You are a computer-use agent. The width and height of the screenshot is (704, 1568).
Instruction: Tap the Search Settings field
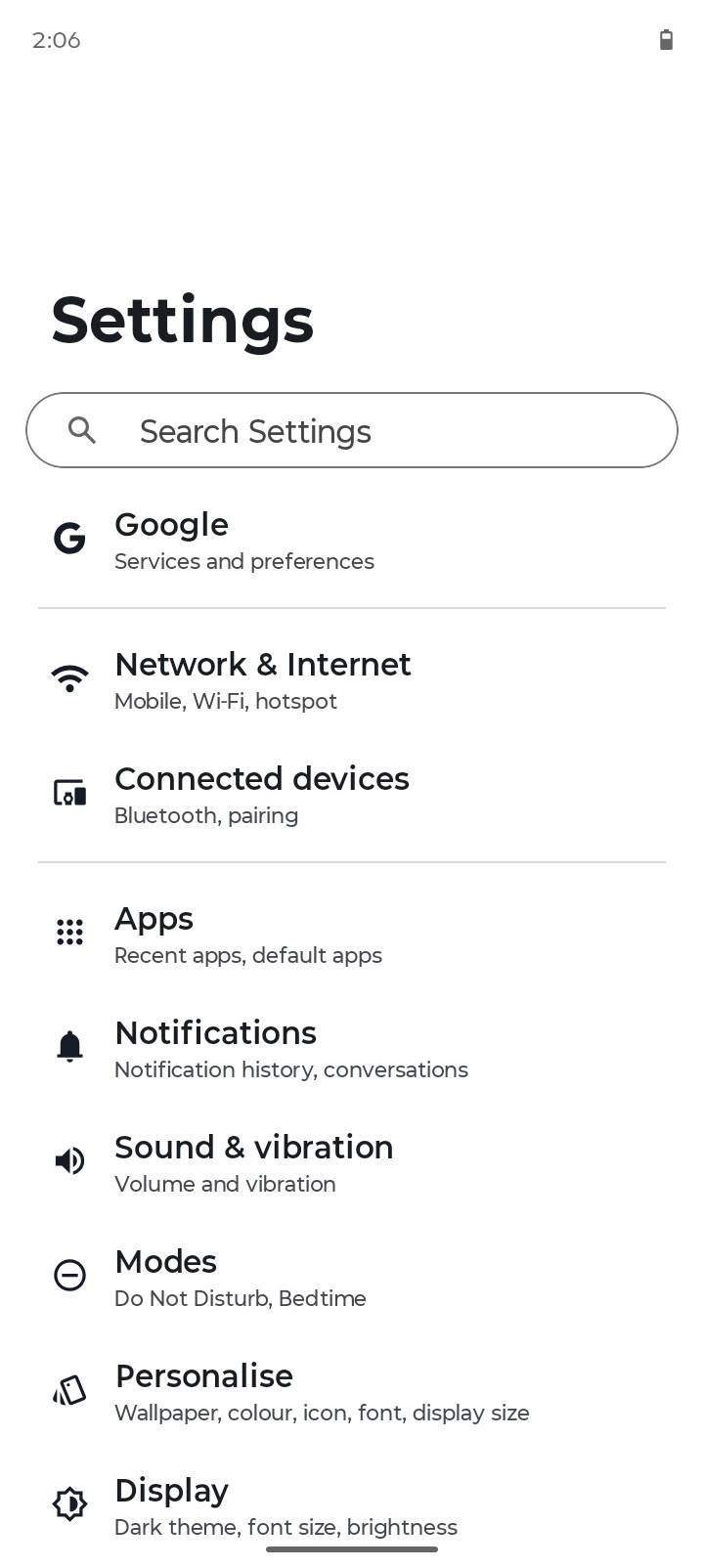352,430
